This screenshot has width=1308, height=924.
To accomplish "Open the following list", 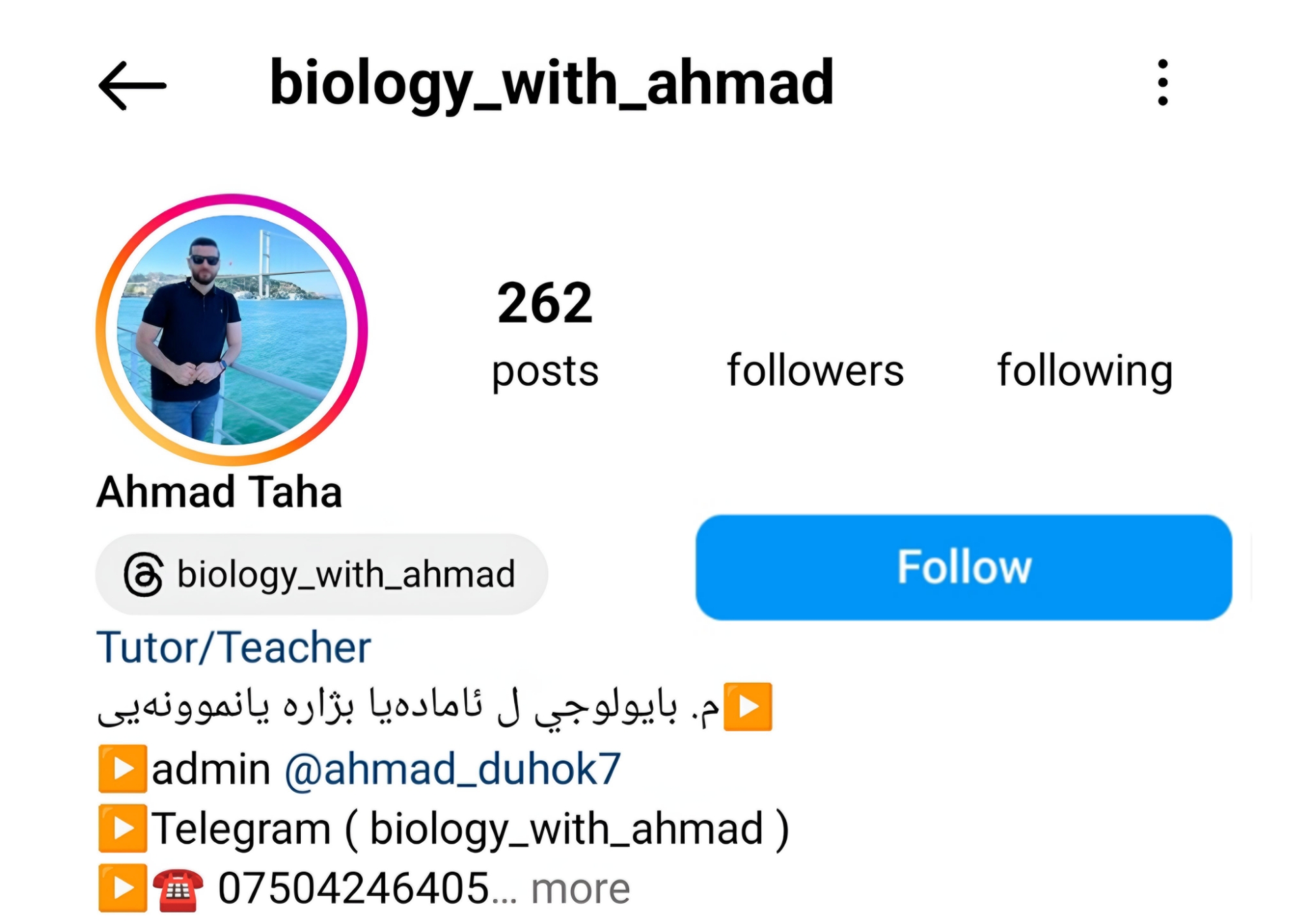I will [x=1084, y=370].
